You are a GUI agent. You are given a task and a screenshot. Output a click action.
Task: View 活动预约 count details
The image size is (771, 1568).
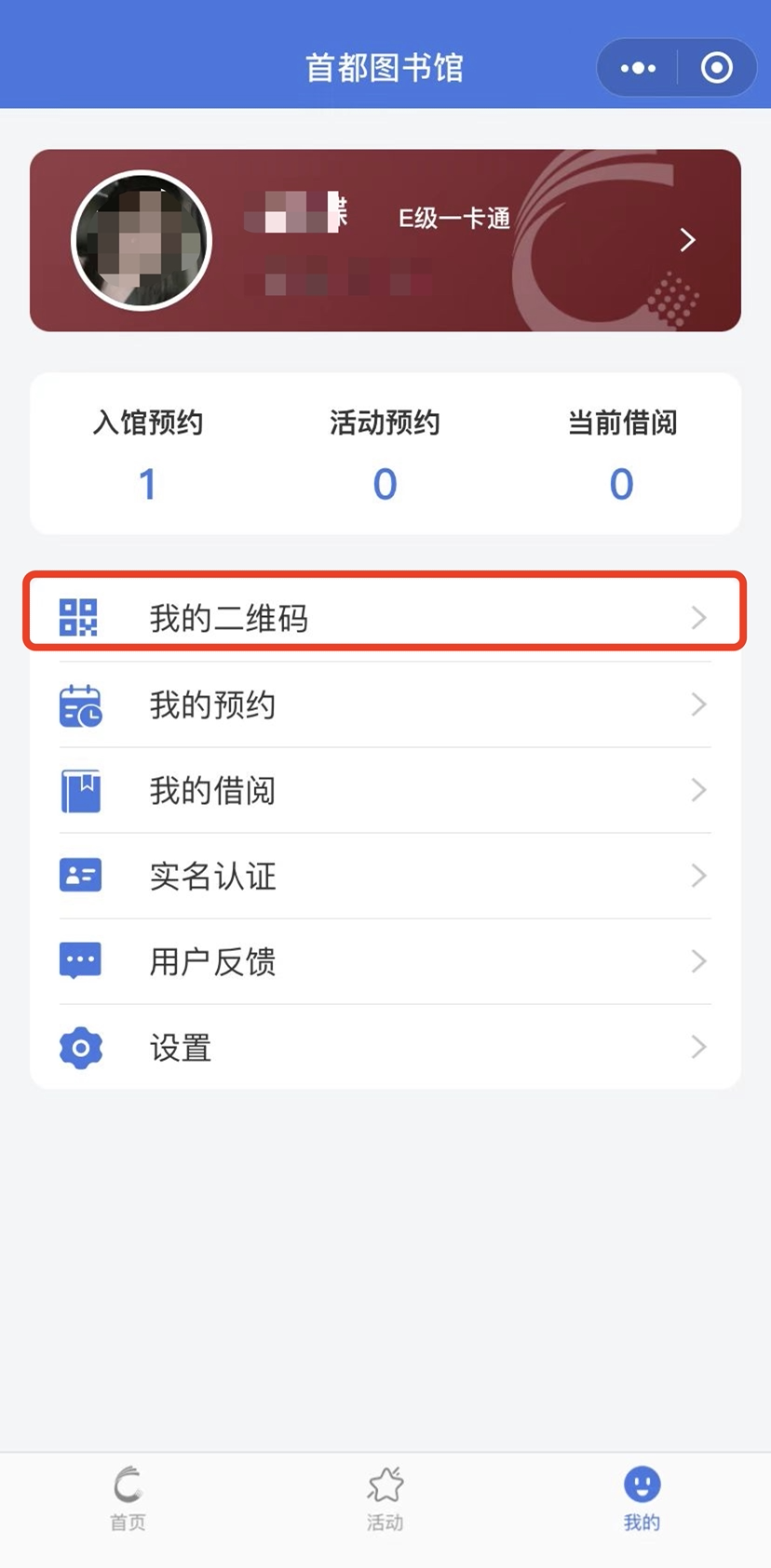point(385,456)
